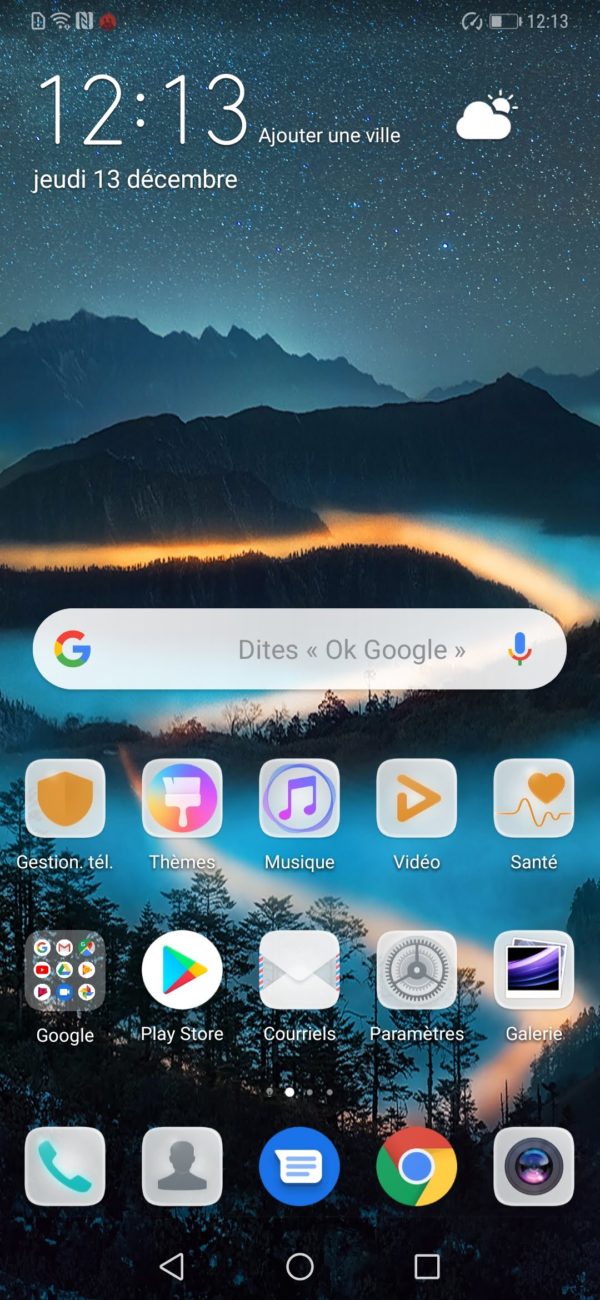Open Paramètres settings
This screenshot has width=600, height=1300.
pos(416,971)
